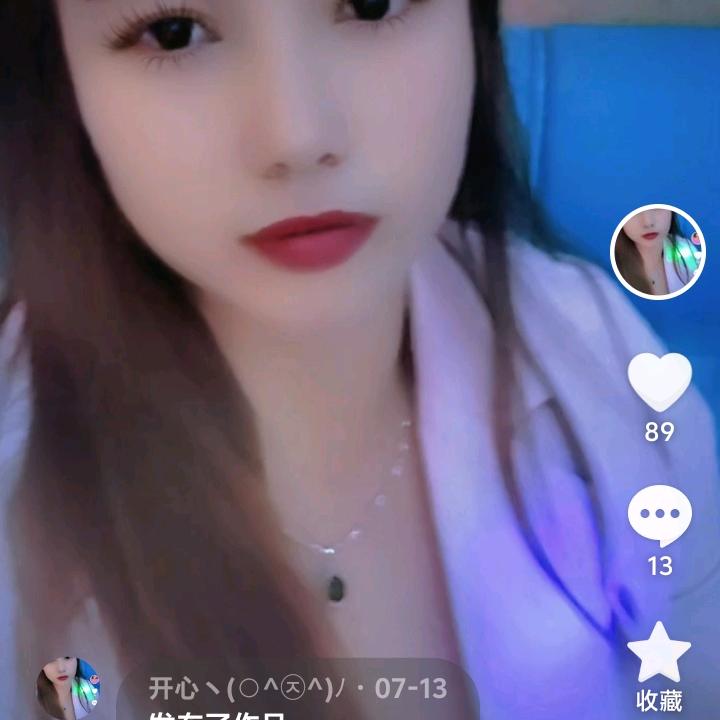Open the comments bubble
Screen dimensions: 720x720
click(659, 517)
